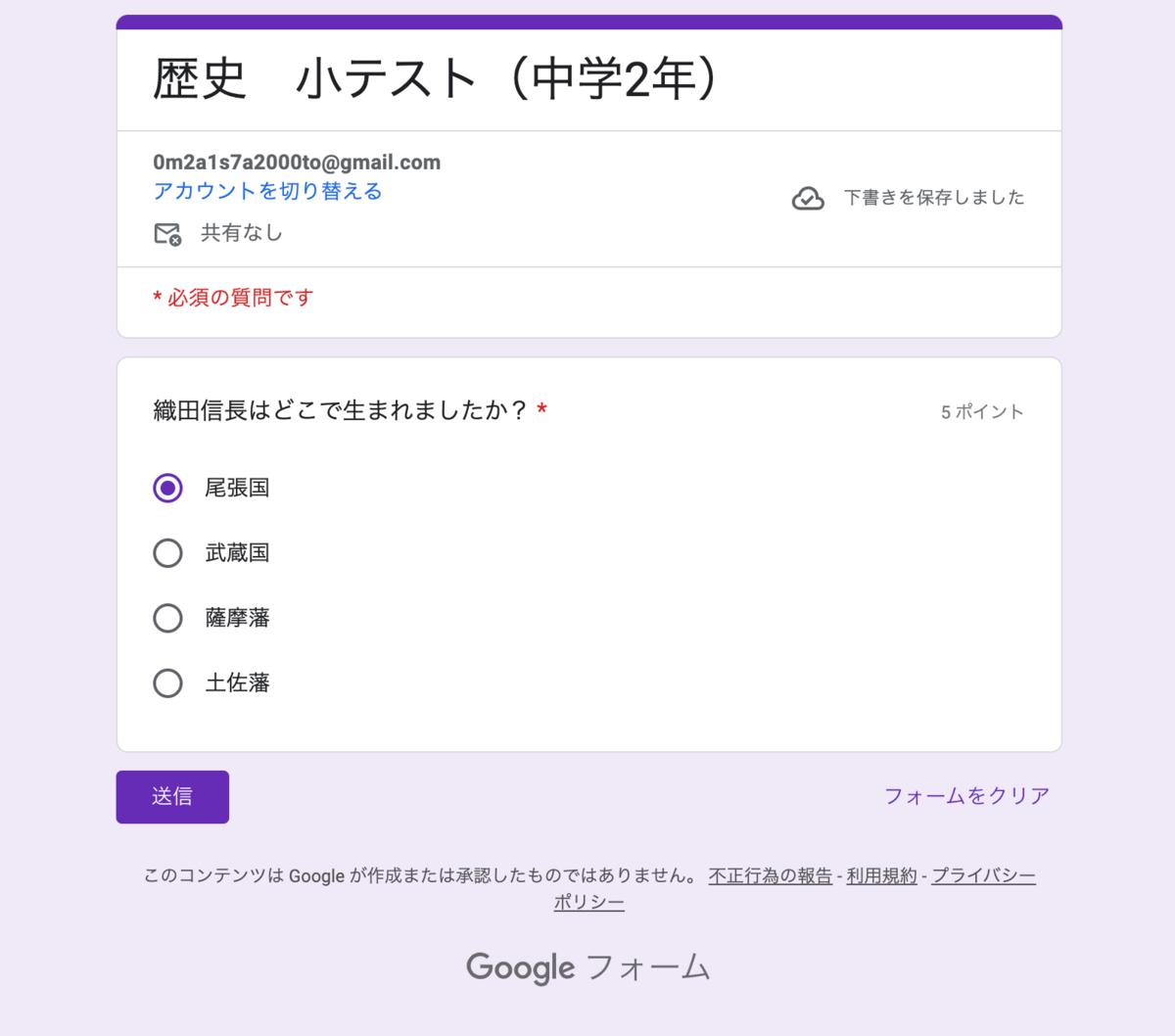Open the 利用規約 terms link
This screenshot has height=1036, width=1175.
coord(881,875)
